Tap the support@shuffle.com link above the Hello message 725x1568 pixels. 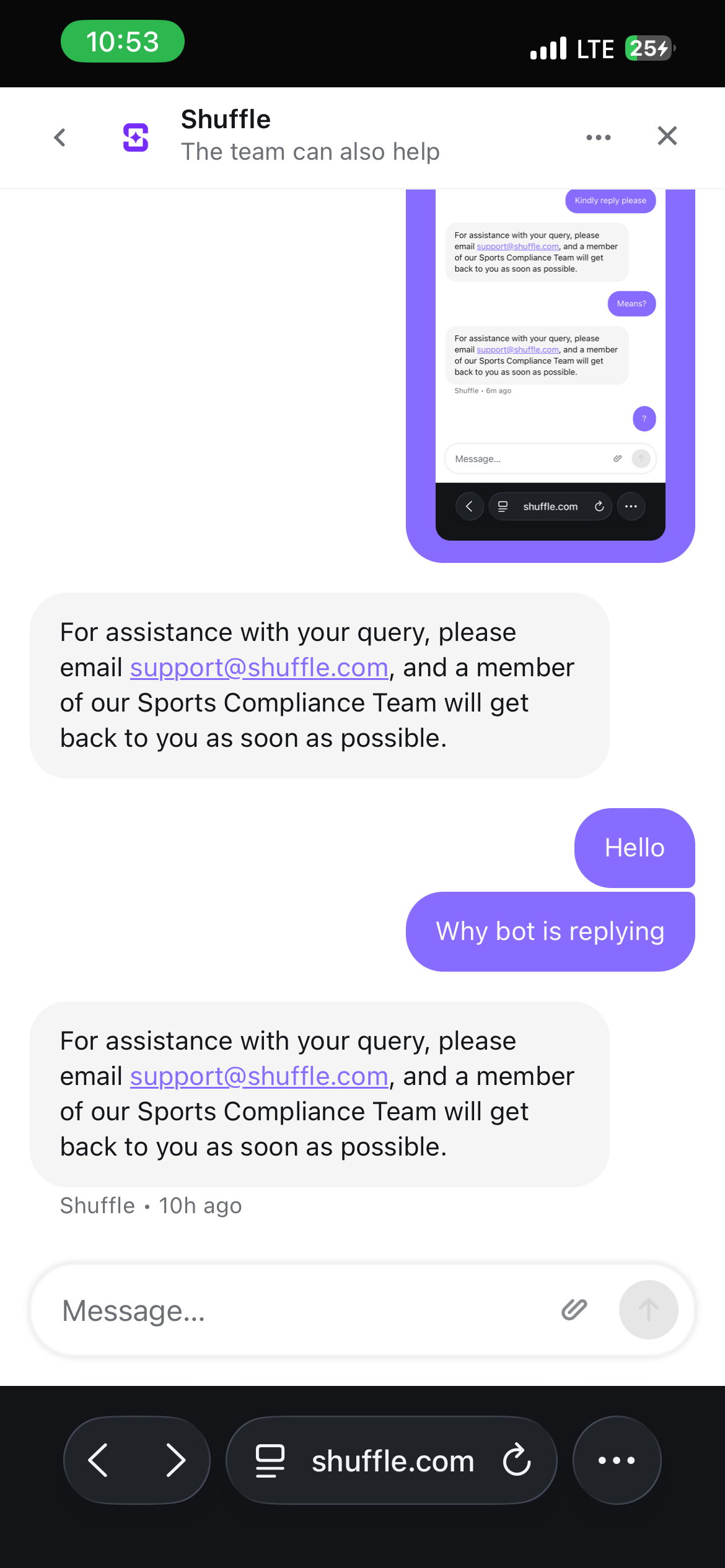pos(259,668)
